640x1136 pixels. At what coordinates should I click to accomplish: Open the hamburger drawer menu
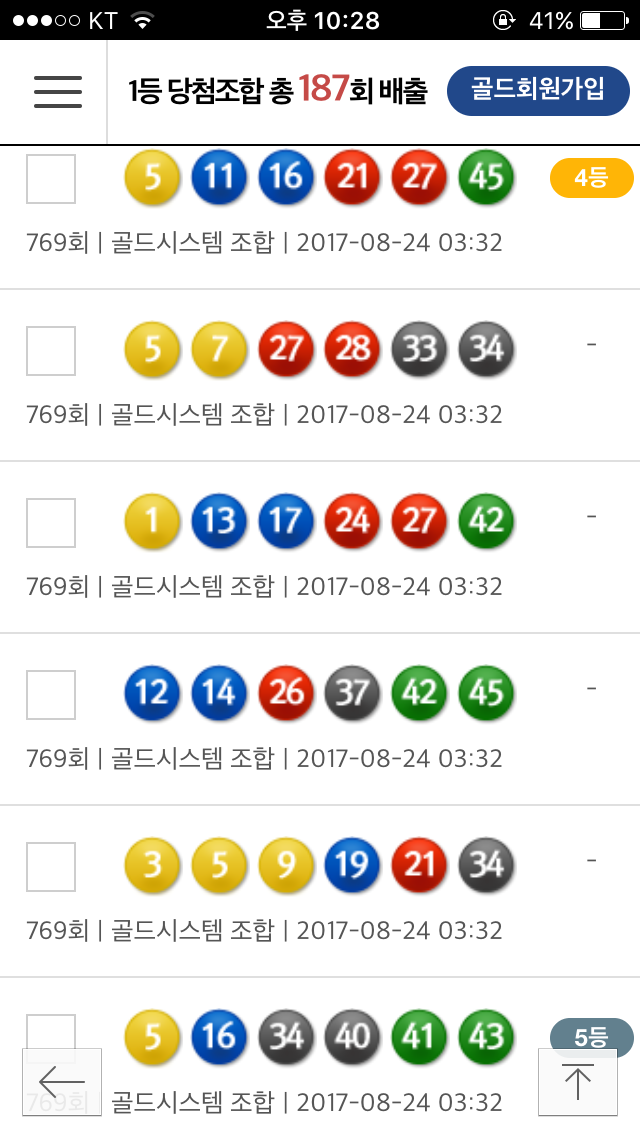pos(57,92)
